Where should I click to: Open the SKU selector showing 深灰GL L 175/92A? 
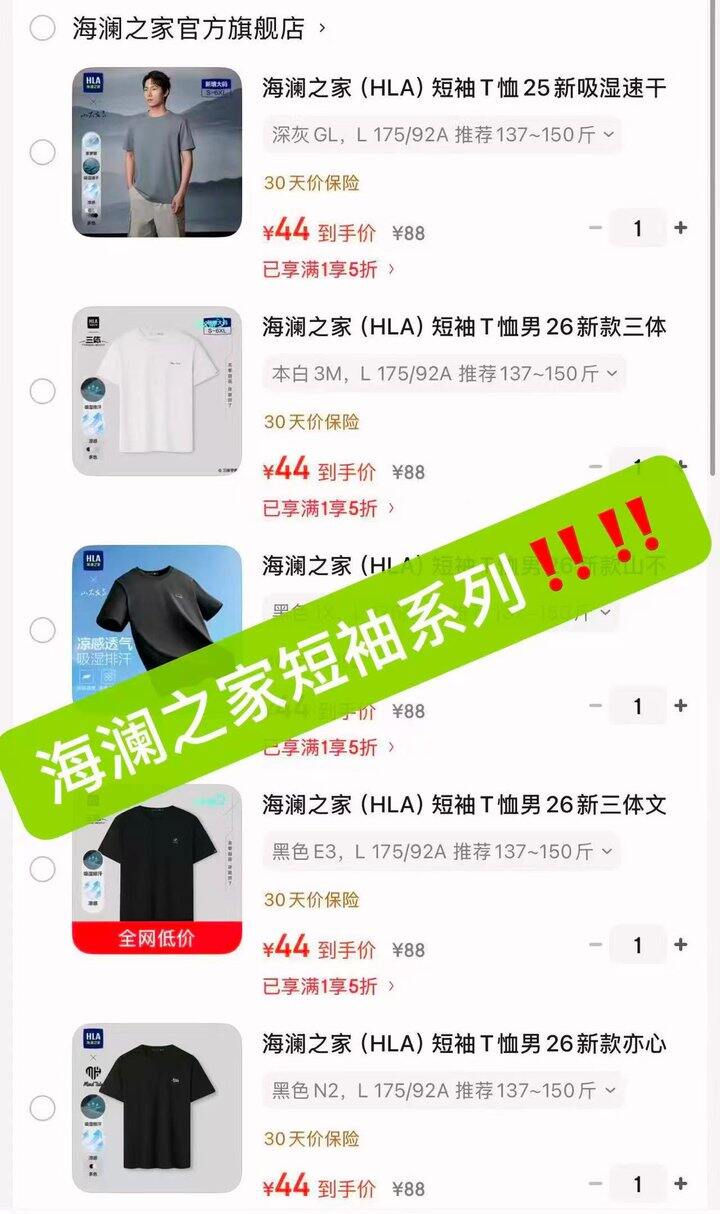[438, 135]
